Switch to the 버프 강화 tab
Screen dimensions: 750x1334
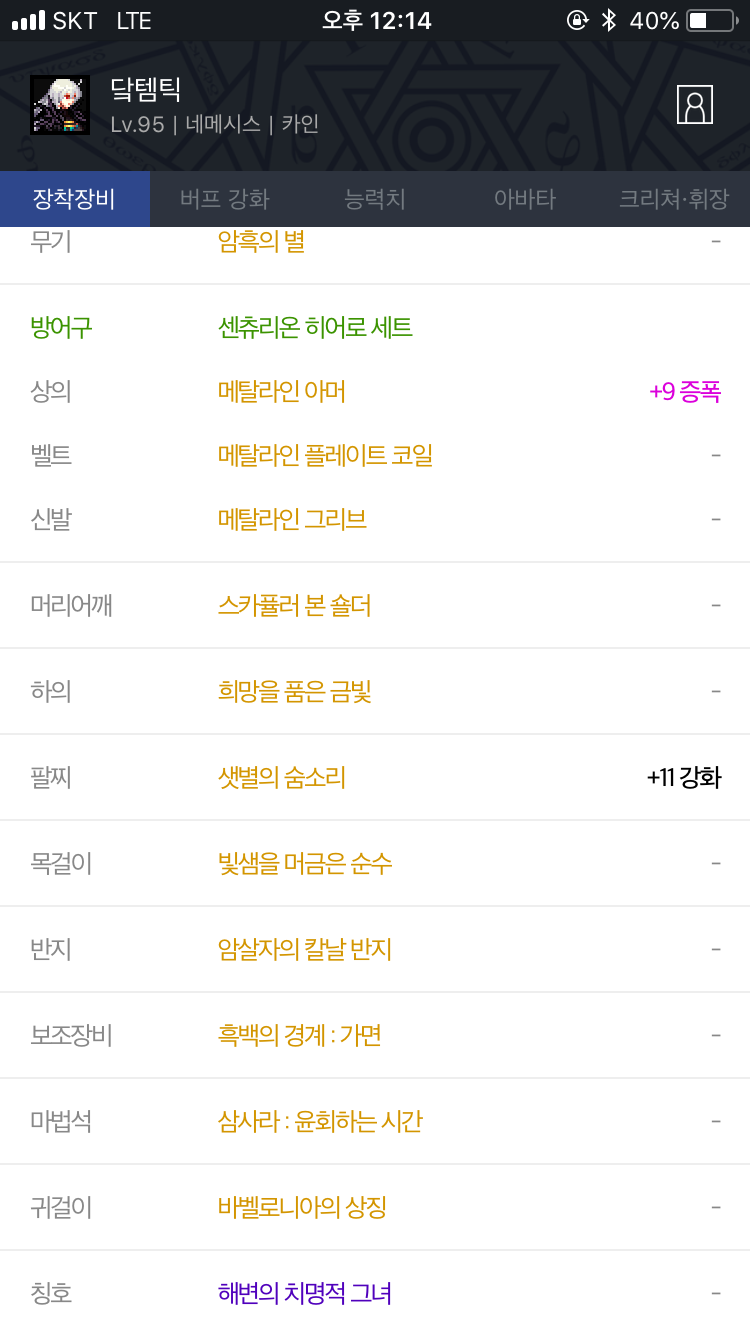[x=225, y=199]
